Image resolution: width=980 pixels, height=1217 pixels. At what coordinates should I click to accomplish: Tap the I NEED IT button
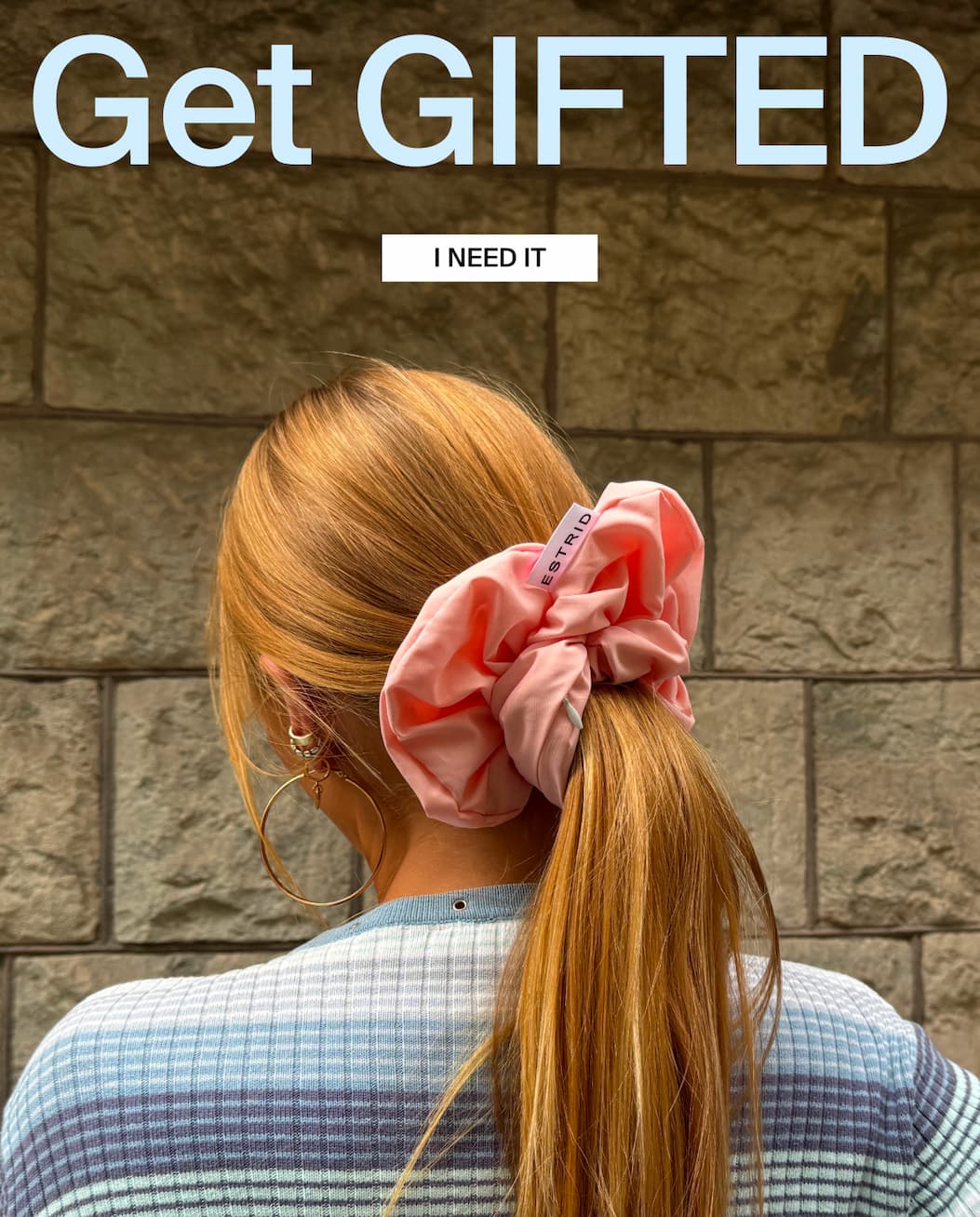[490, 258]
